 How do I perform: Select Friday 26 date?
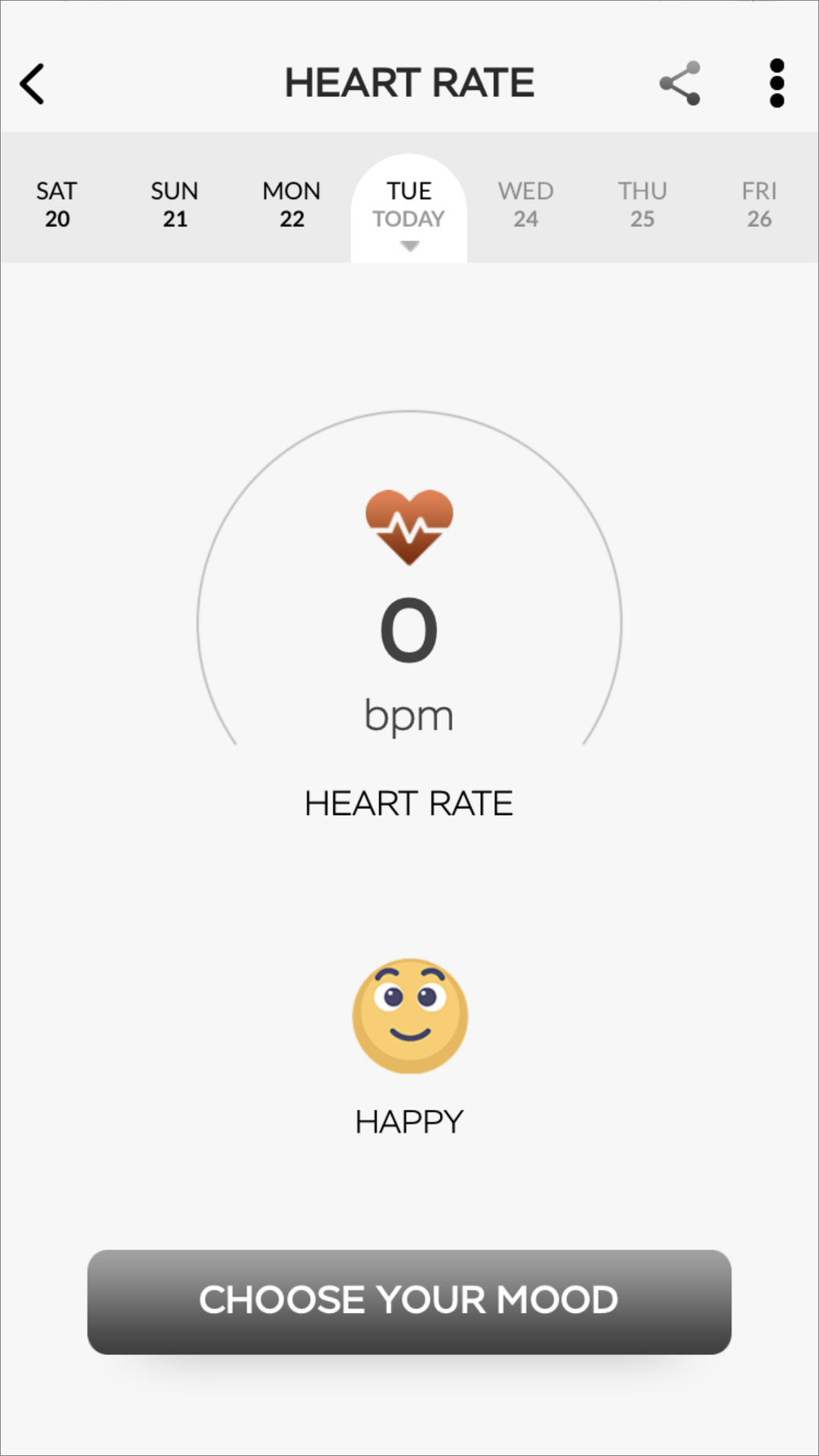[759, 205]
